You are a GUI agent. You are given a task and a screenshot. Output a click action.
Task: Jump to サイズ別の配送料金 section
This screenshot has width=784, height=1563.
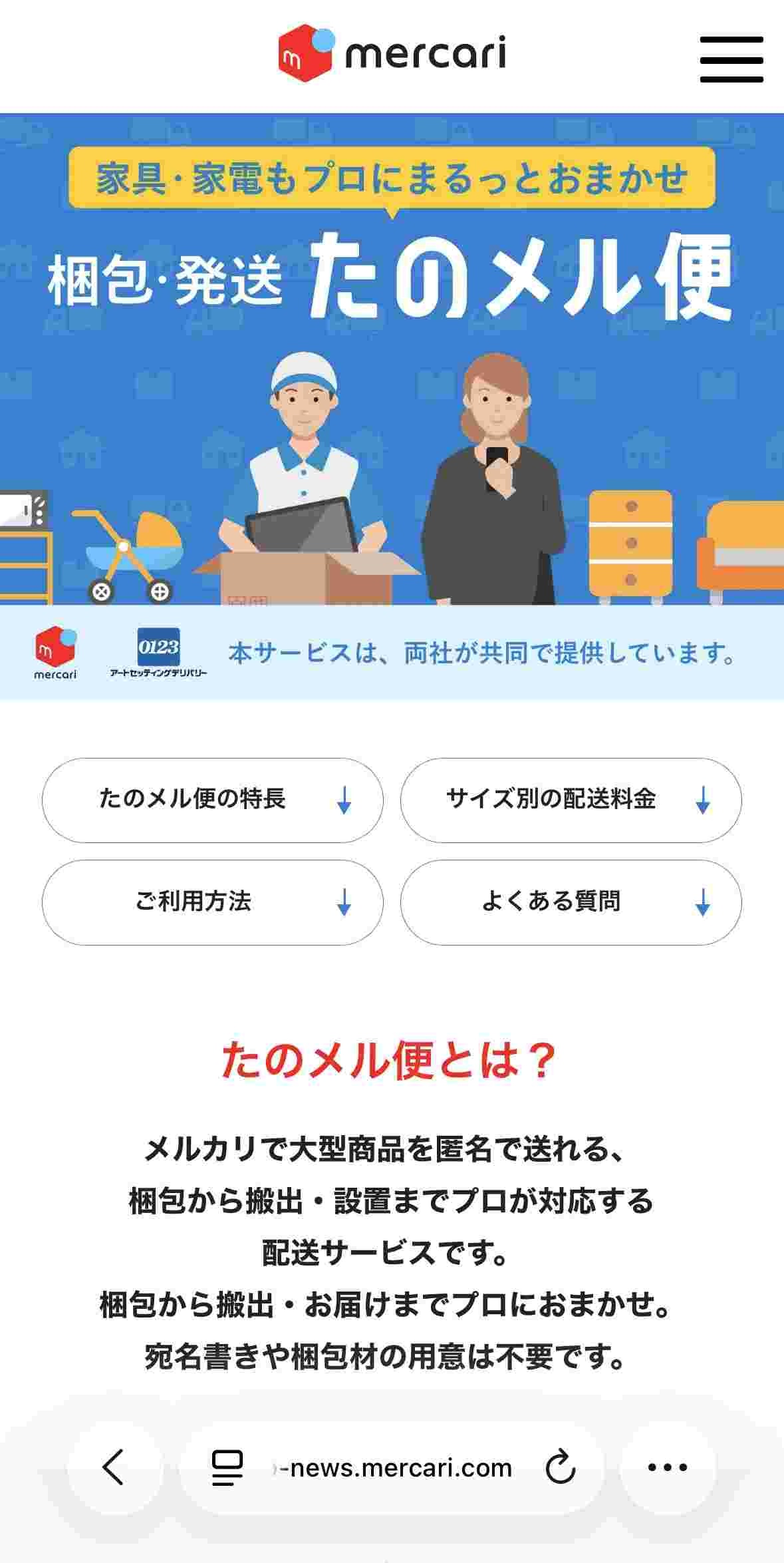point(571,800)
